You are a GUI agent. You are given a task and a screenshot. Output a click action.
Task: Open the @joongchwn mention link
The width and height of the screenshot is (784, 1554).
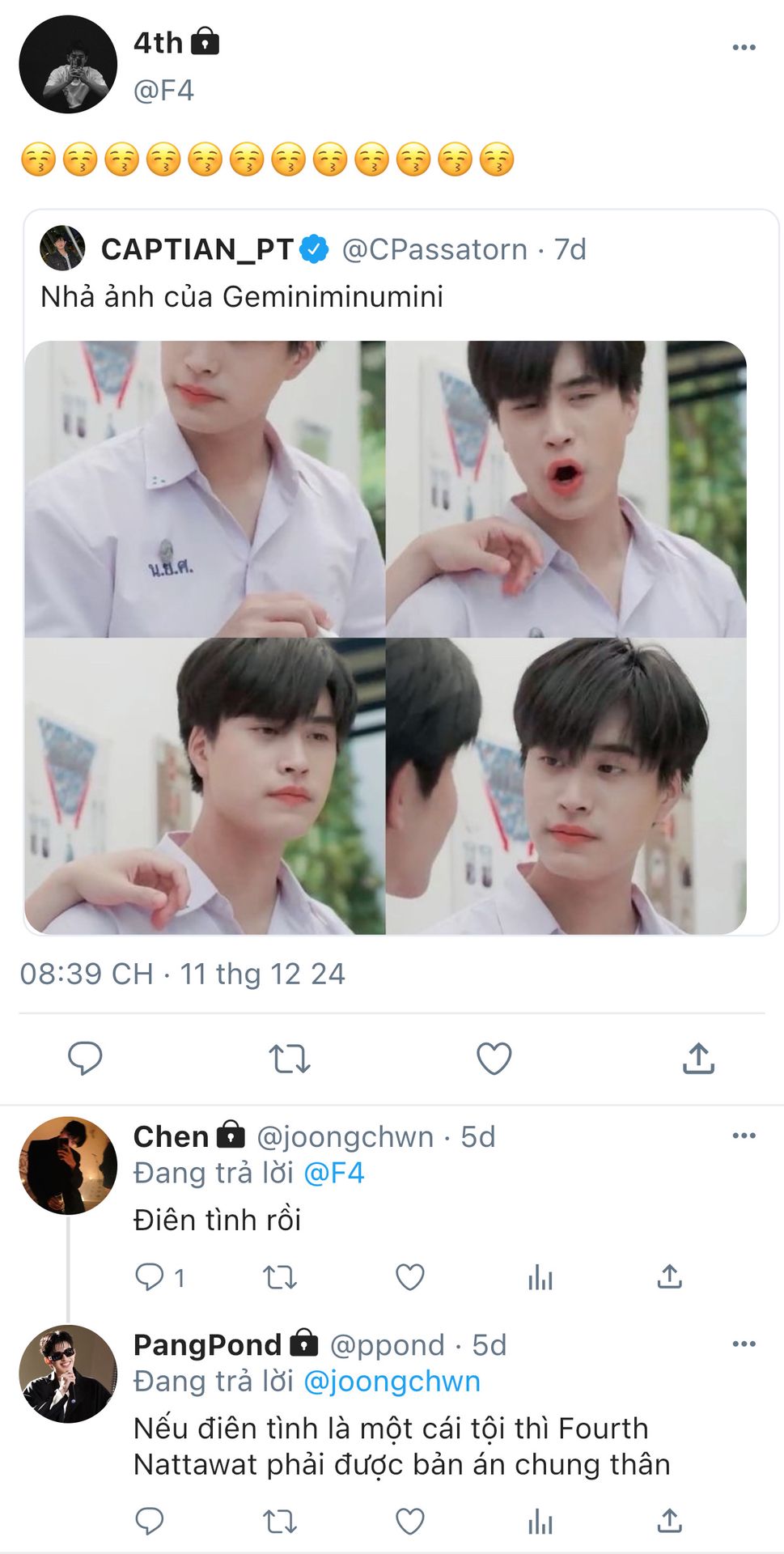392,1381
